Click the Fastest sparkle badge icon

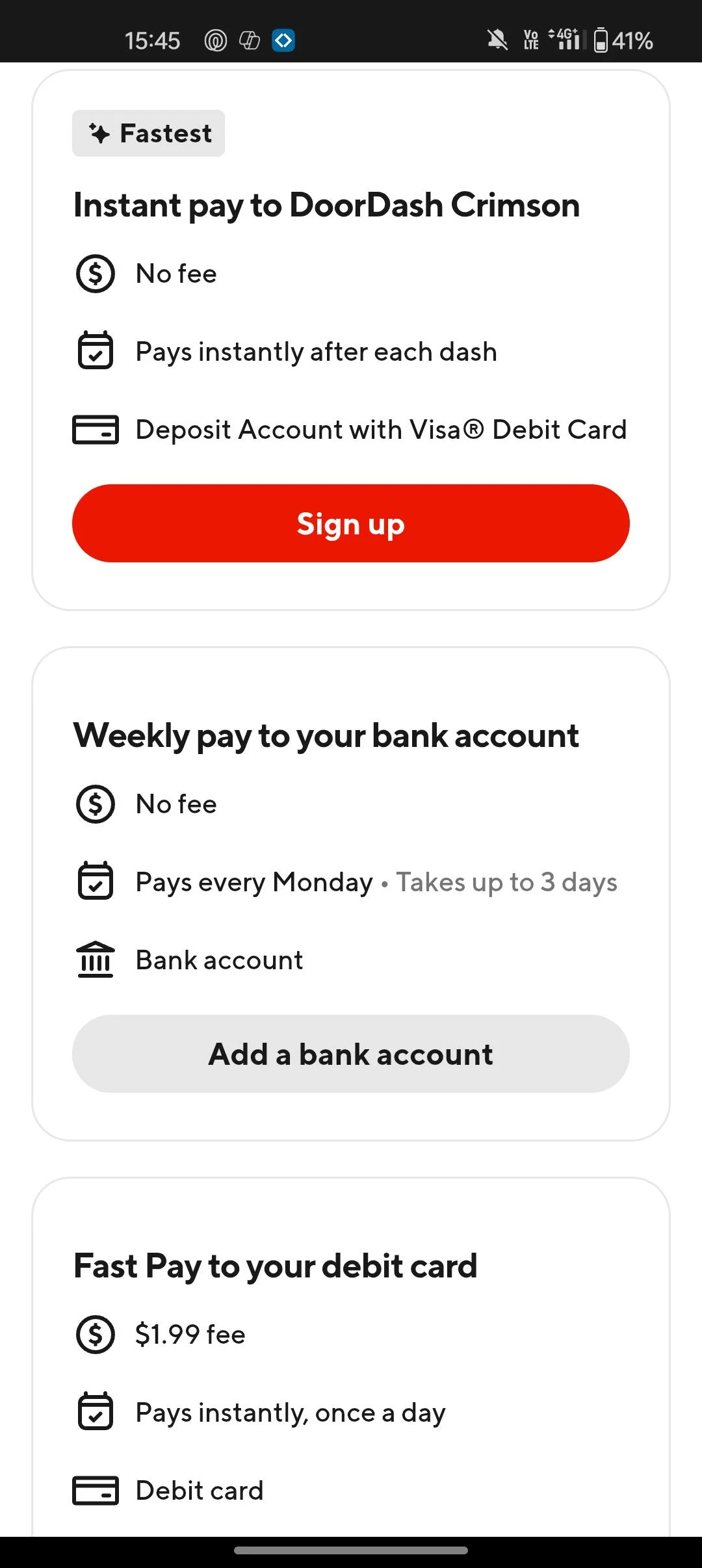pyautogui.click(x=98, y=133)
